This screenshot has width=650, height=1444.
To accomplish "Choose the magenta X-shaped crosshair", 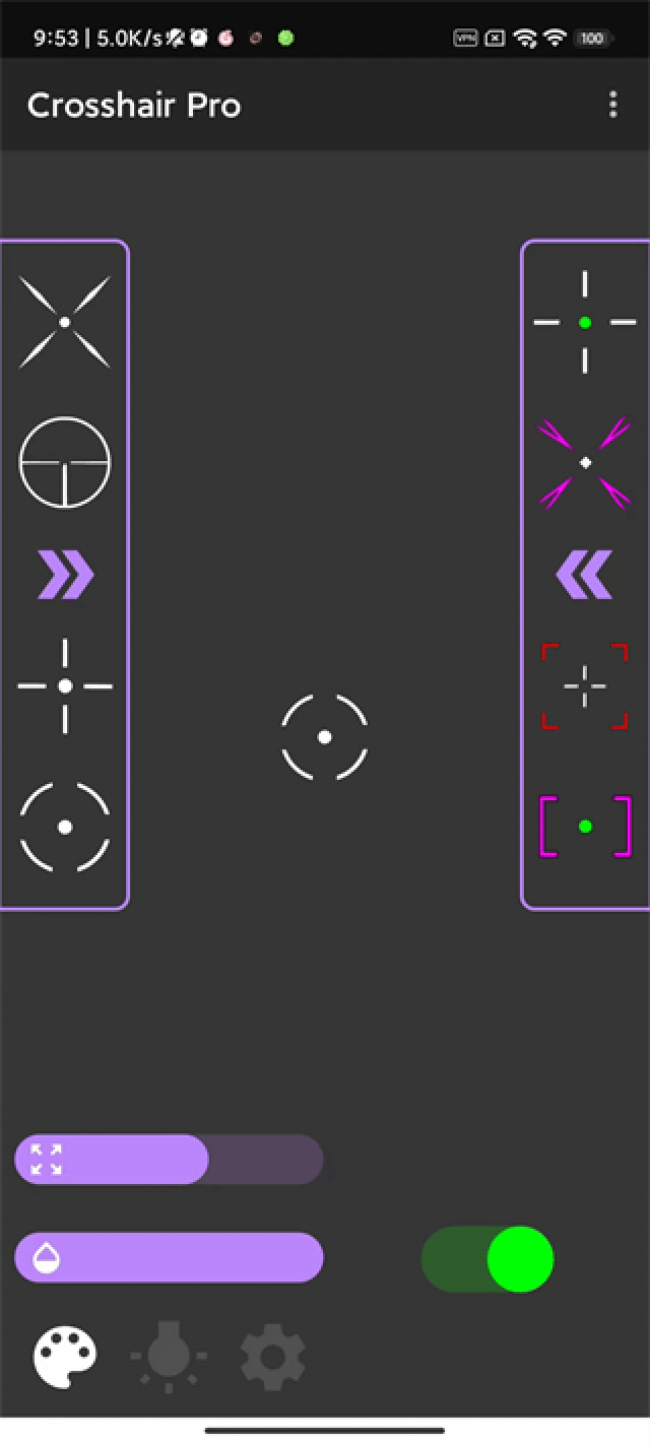I will 585,462.
